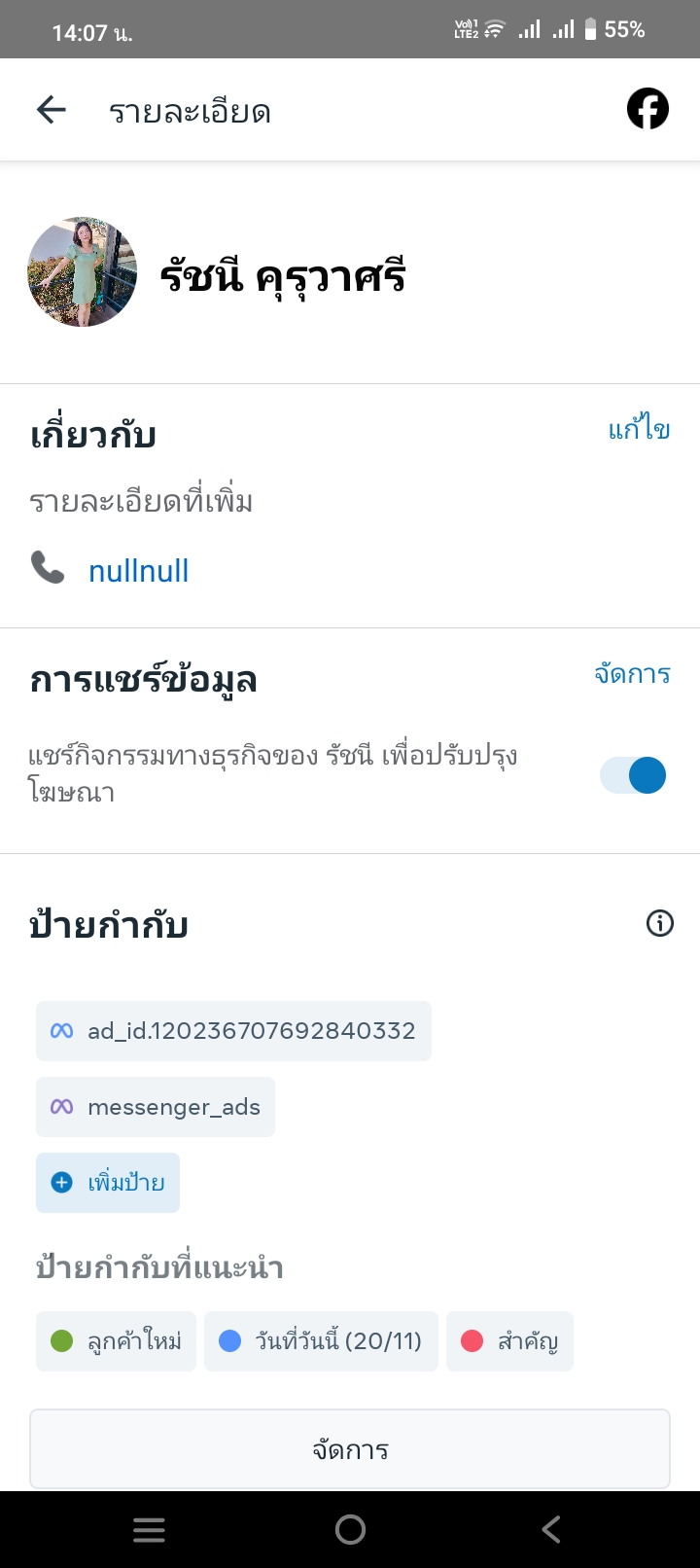Go to the home screen
The image size is (700, 1568).
(x=350, y=1530)
